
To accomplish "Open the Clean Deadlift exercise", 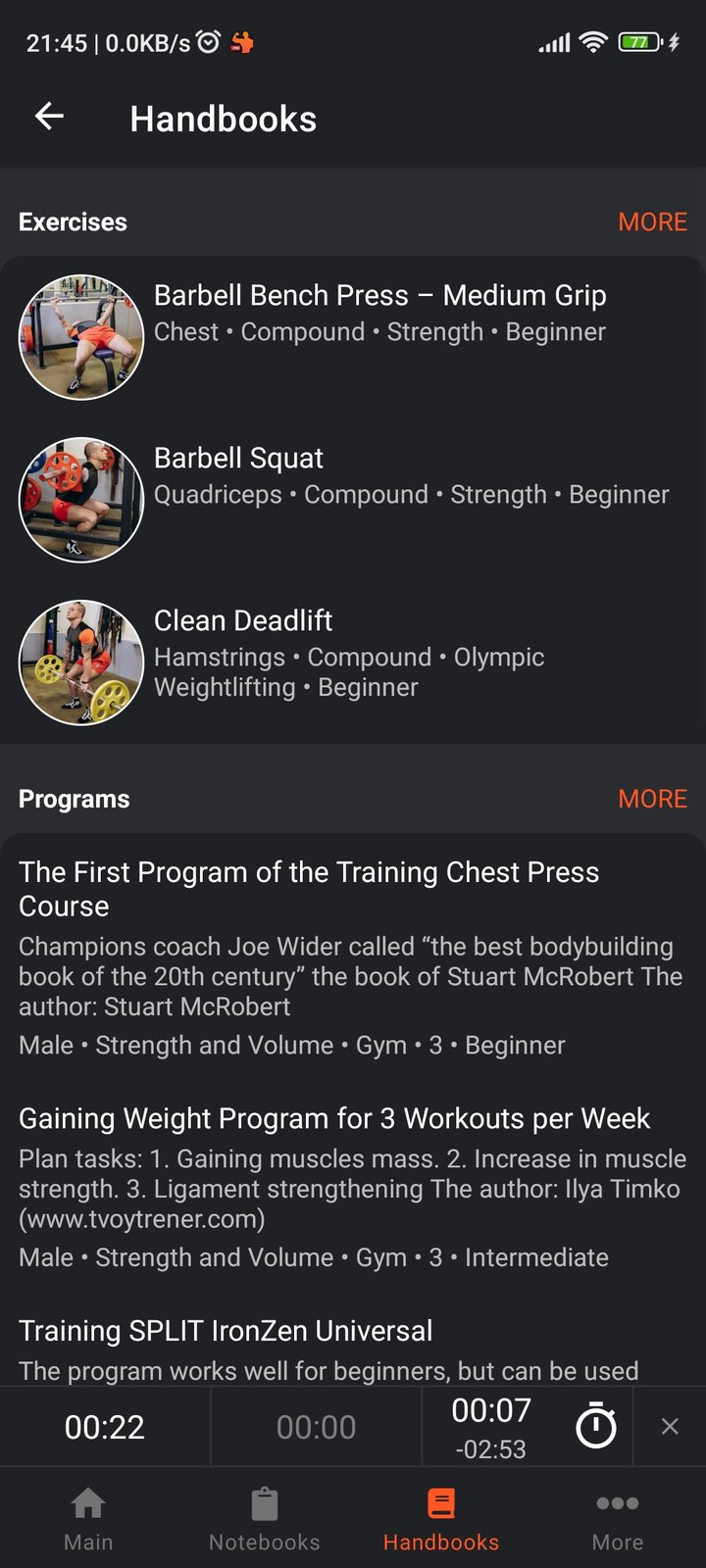I will [x=353, y=662].
